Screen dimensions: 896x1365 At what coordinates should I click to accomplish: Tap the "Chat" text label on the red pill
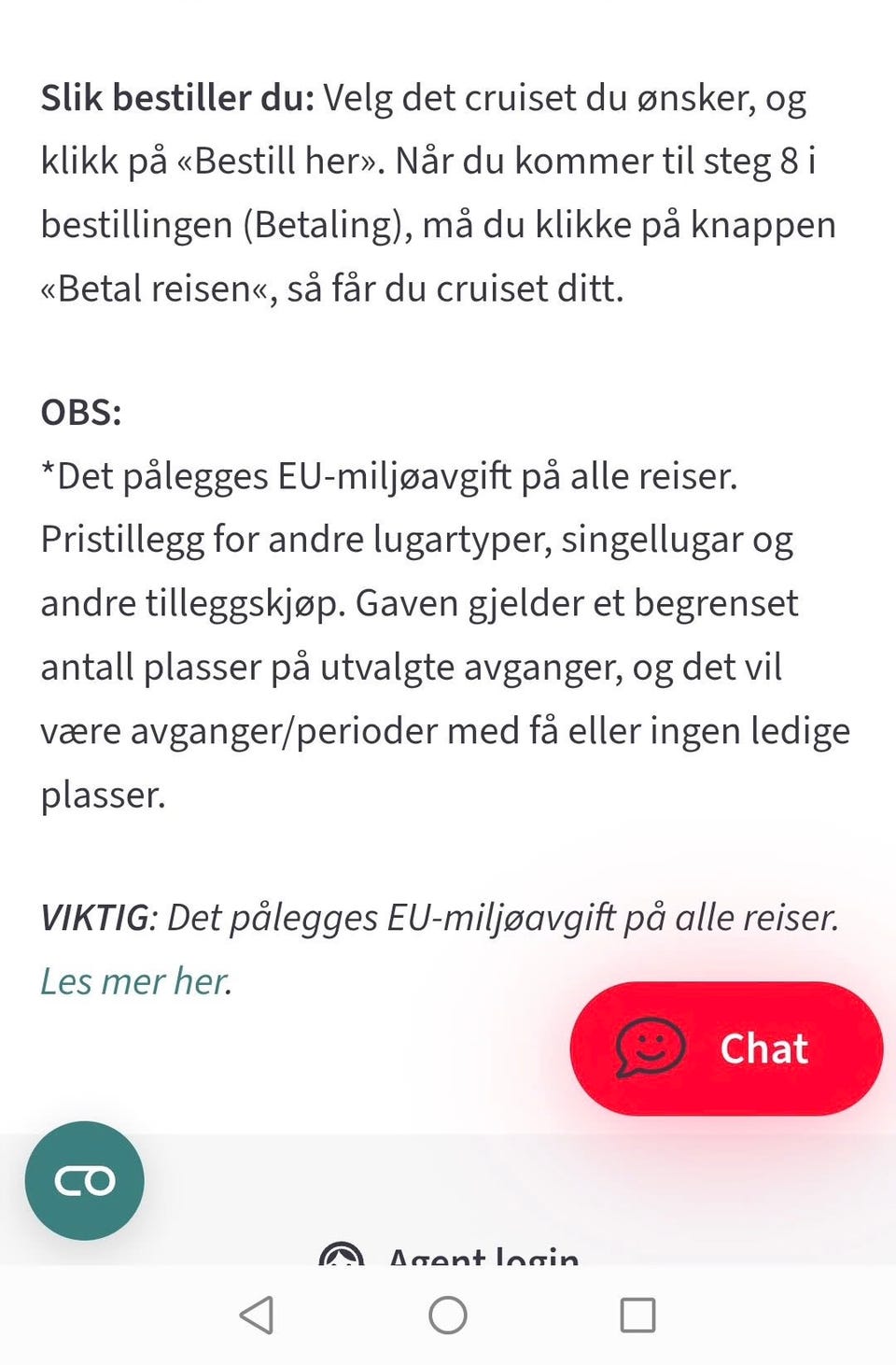click(765, 1048)
